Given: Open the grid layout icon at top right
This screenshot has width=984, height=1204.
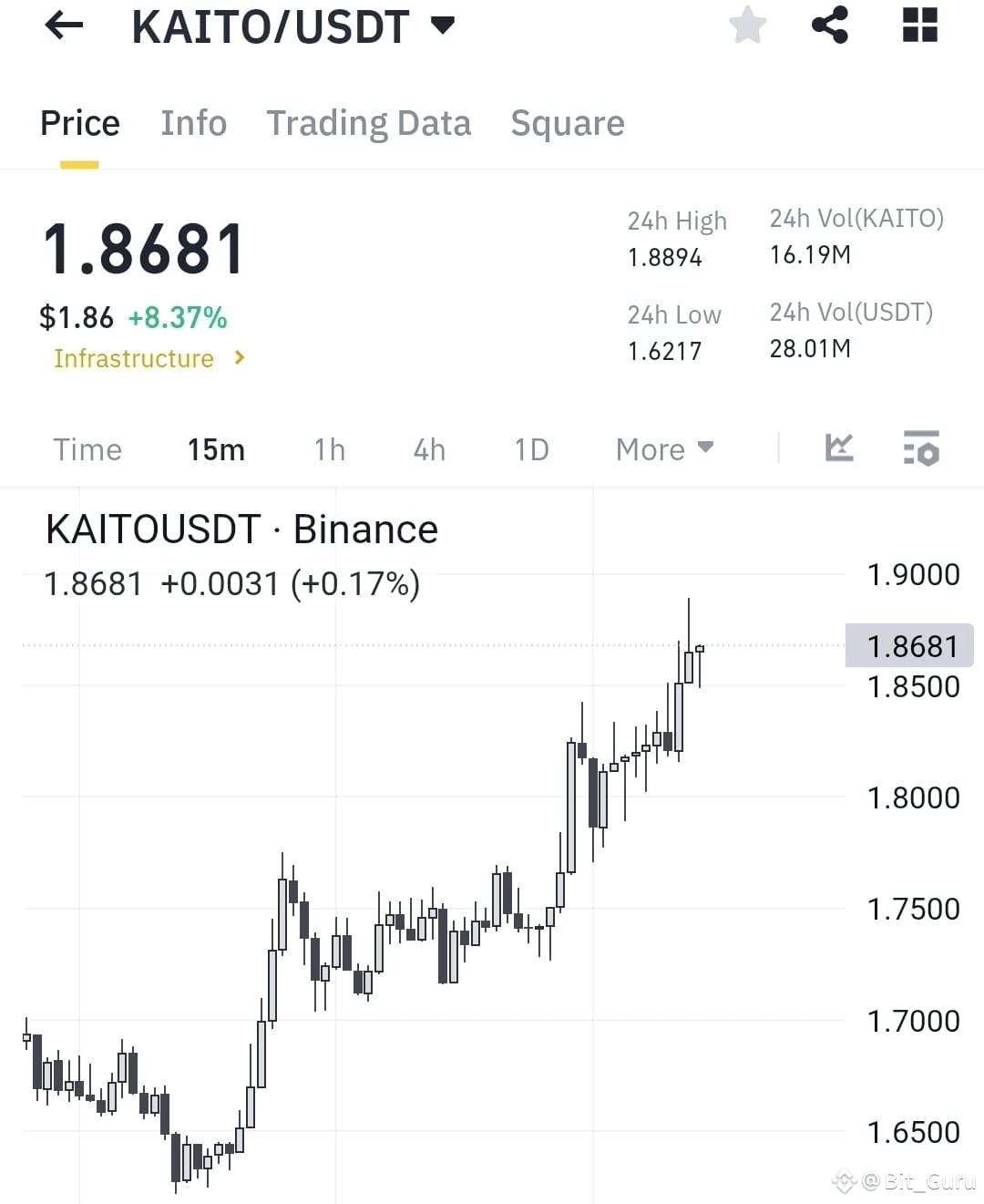Looking at the screenshot, I should [919, 26].
